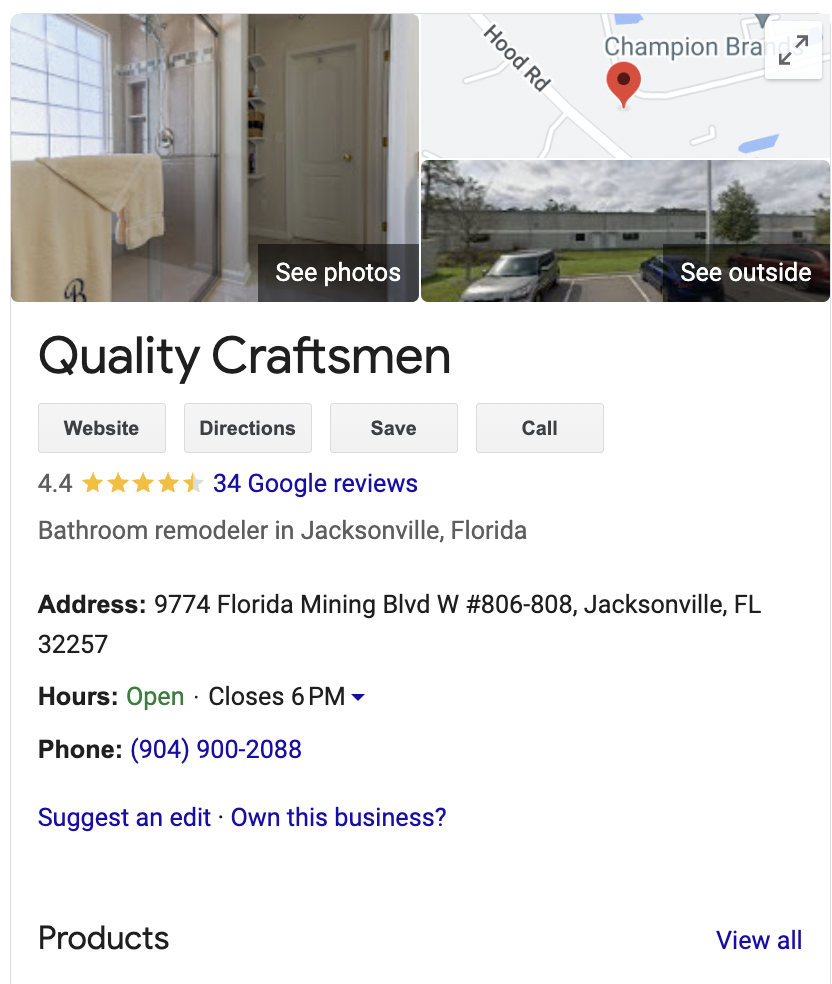Expand the map to full view
Image resolution: width=832 pixels, height=984 pixels.
point(793,50)
